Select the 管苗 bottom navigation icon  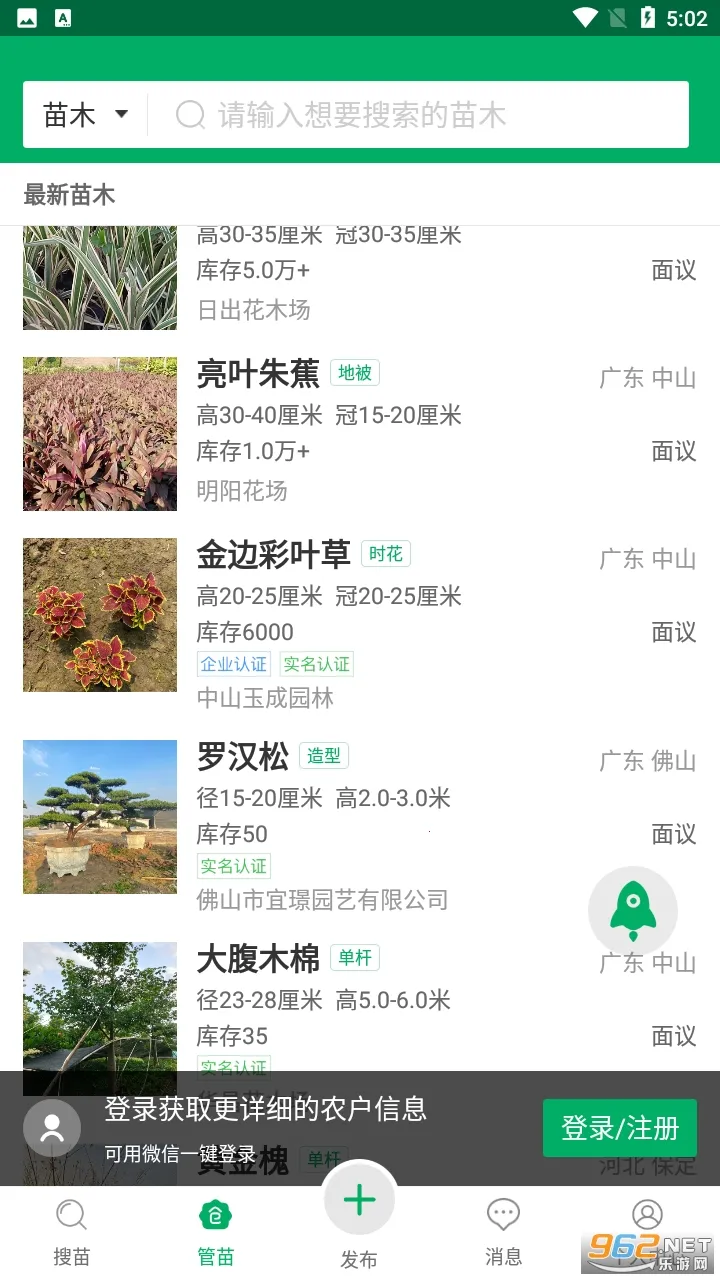pyautogui.click(x=215, y=1212)
